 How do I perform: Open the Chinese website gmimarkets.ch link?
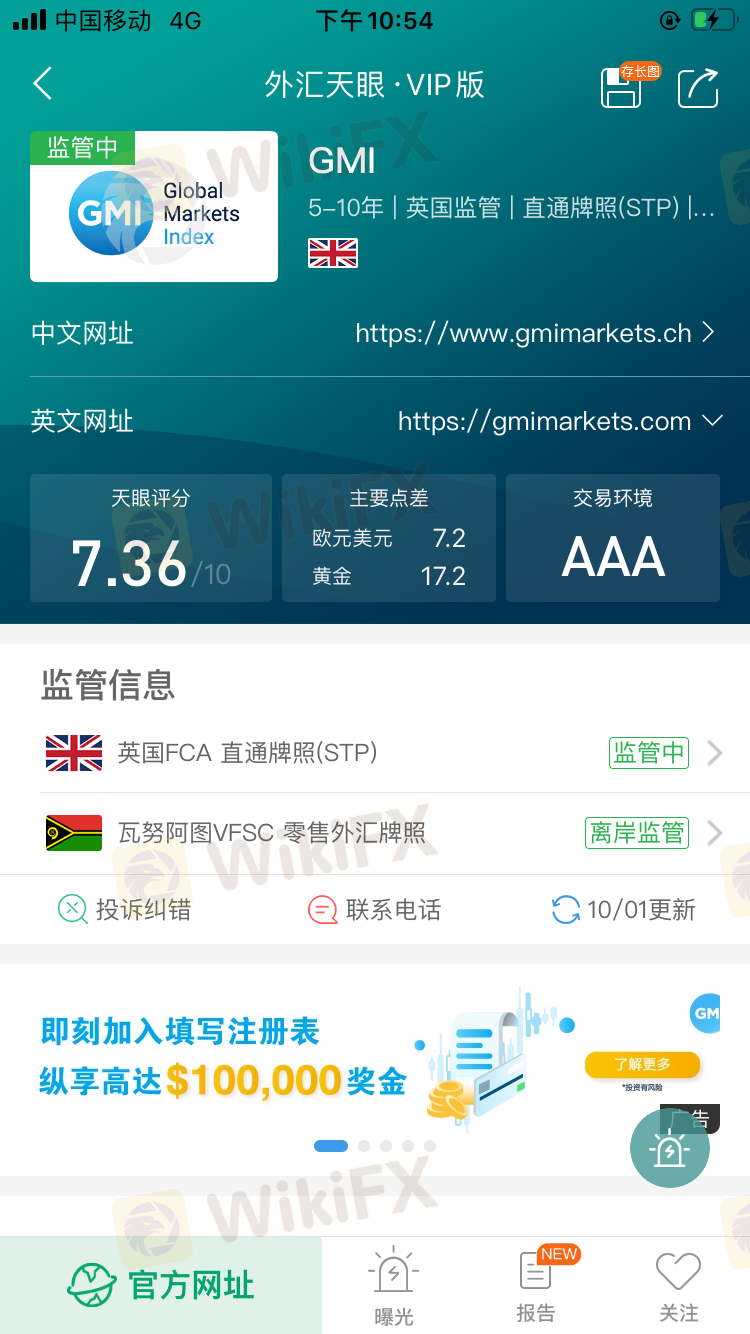(535, 333)
